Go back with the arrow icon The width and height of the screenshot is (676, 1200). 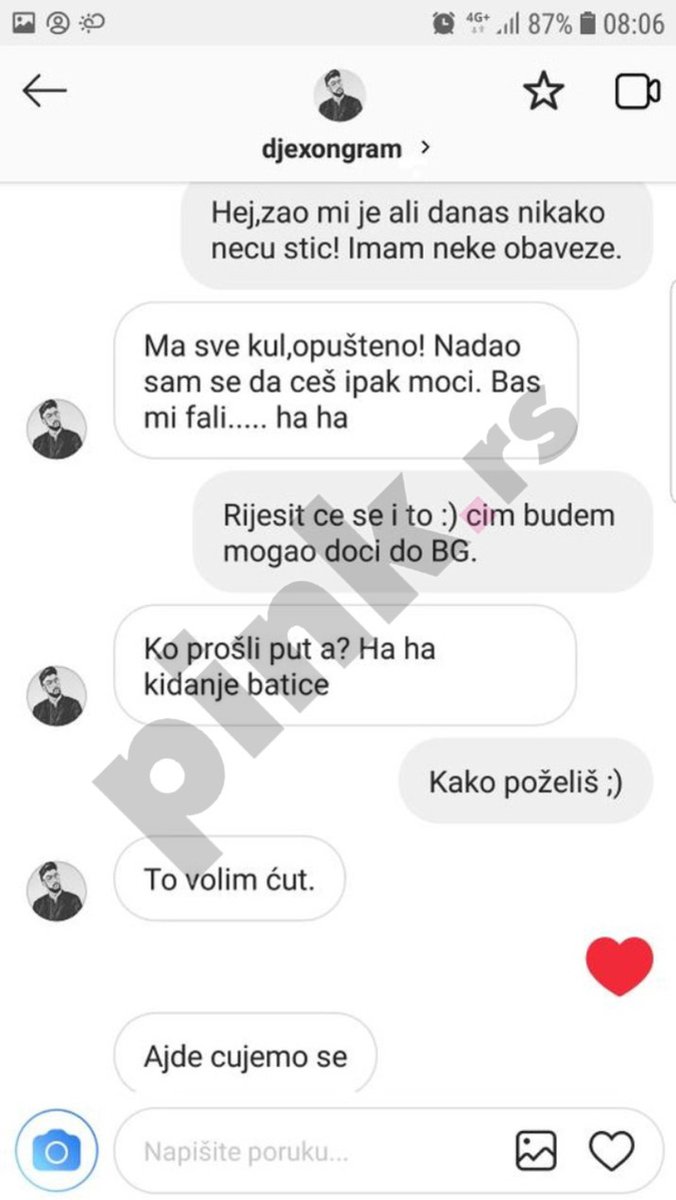[44, 92]
